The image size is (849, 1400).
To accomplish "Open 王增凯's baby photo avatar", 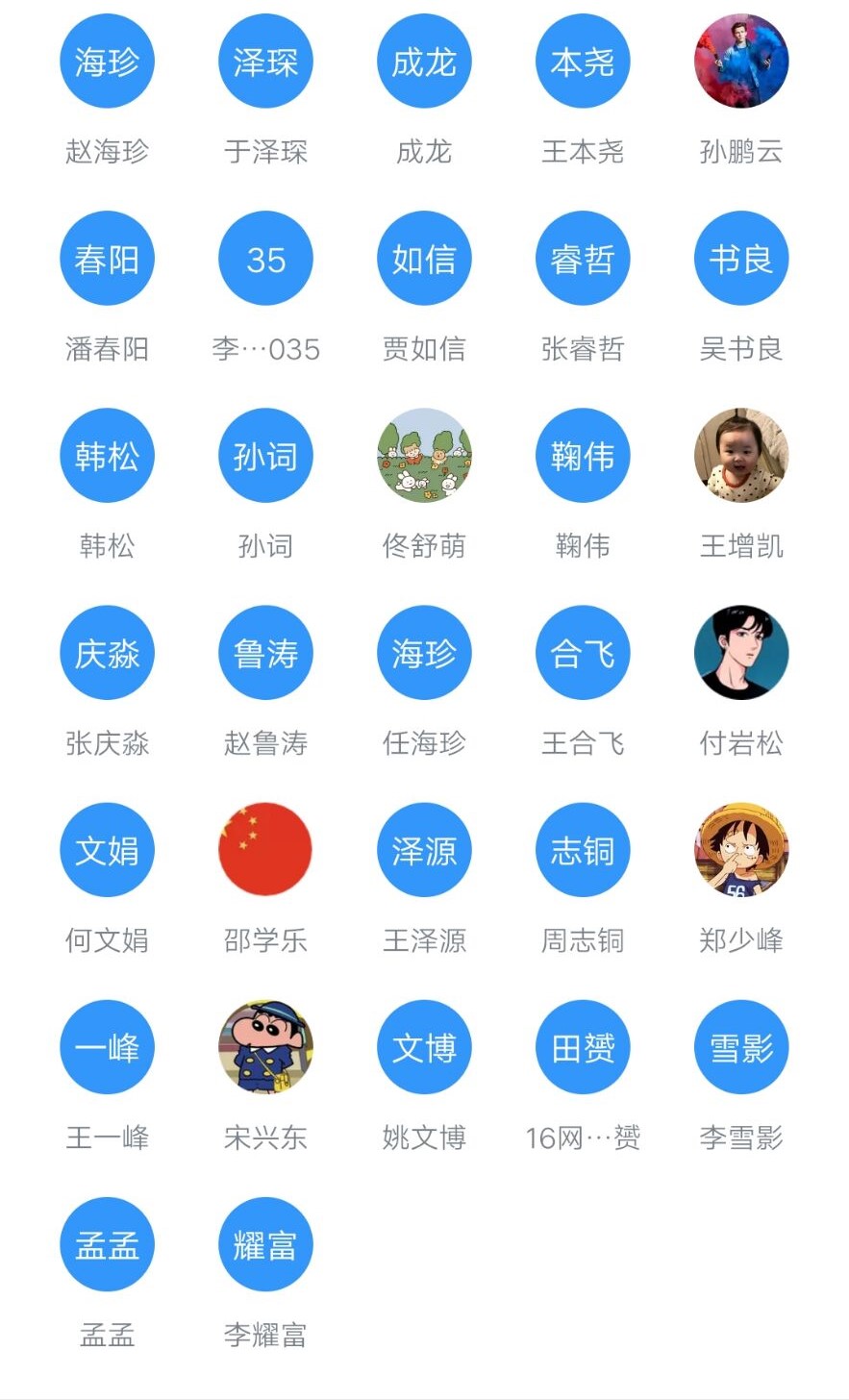I will pyautogui.click(x=741, y=456).
